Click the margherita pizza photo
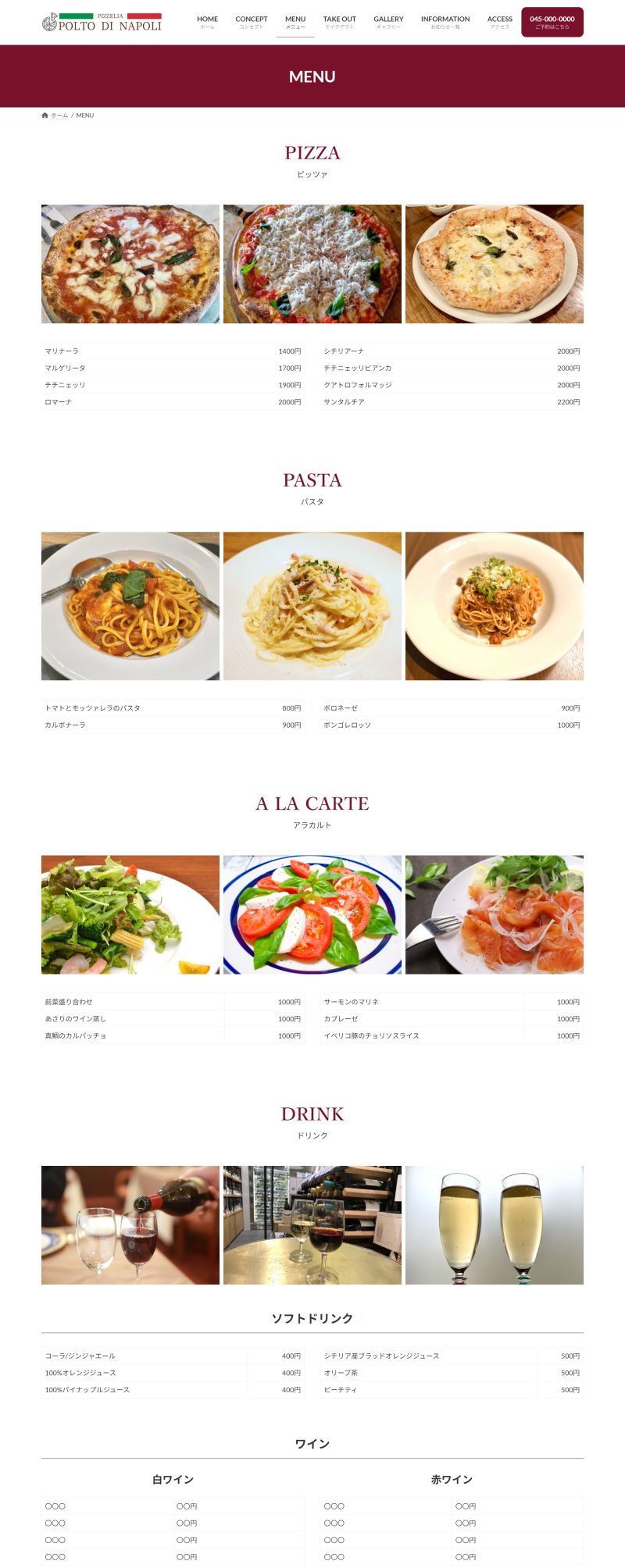This screenshot has width=625, height=1568. click(130, 264)
